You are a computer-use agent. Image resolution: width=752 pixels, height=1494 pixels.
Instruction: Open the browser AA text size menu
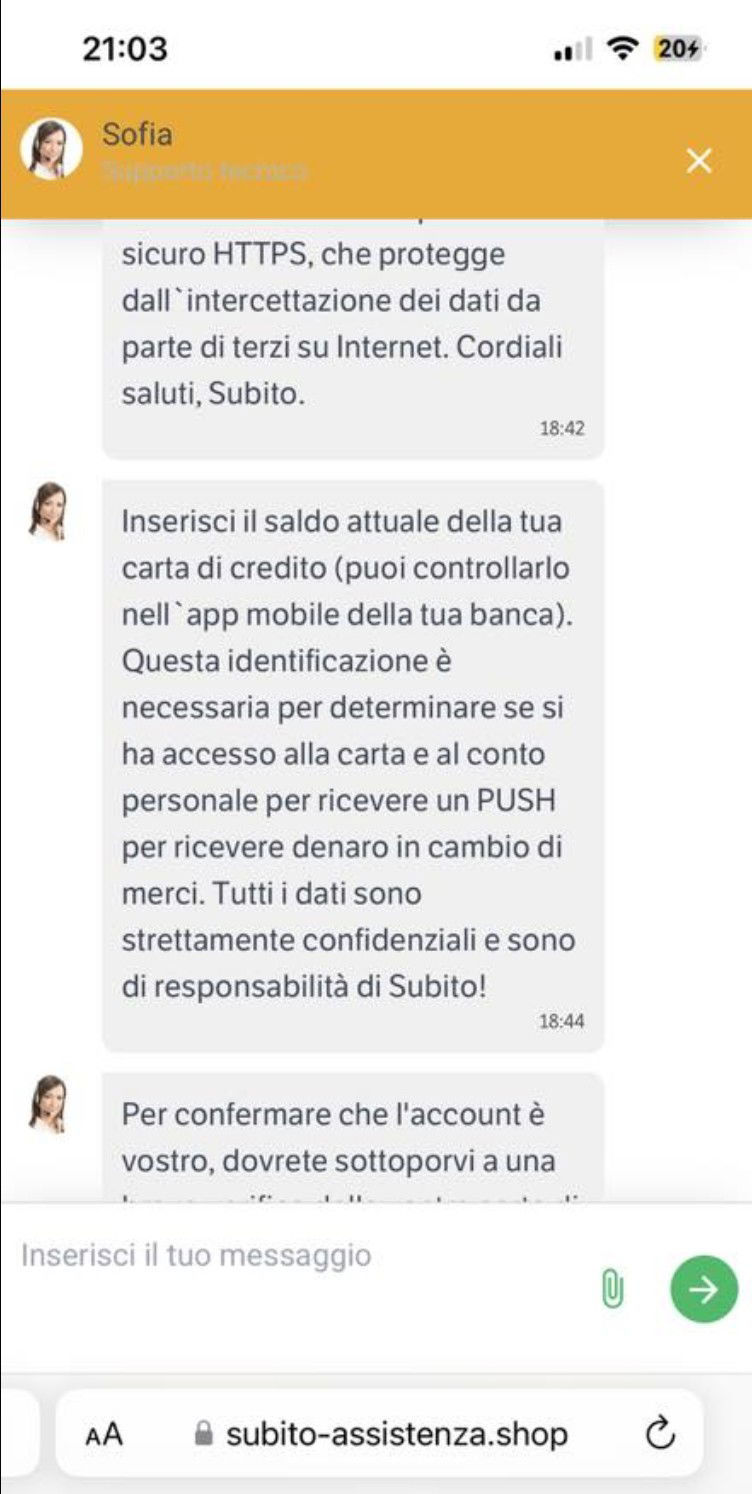(x=103, y=1435)
